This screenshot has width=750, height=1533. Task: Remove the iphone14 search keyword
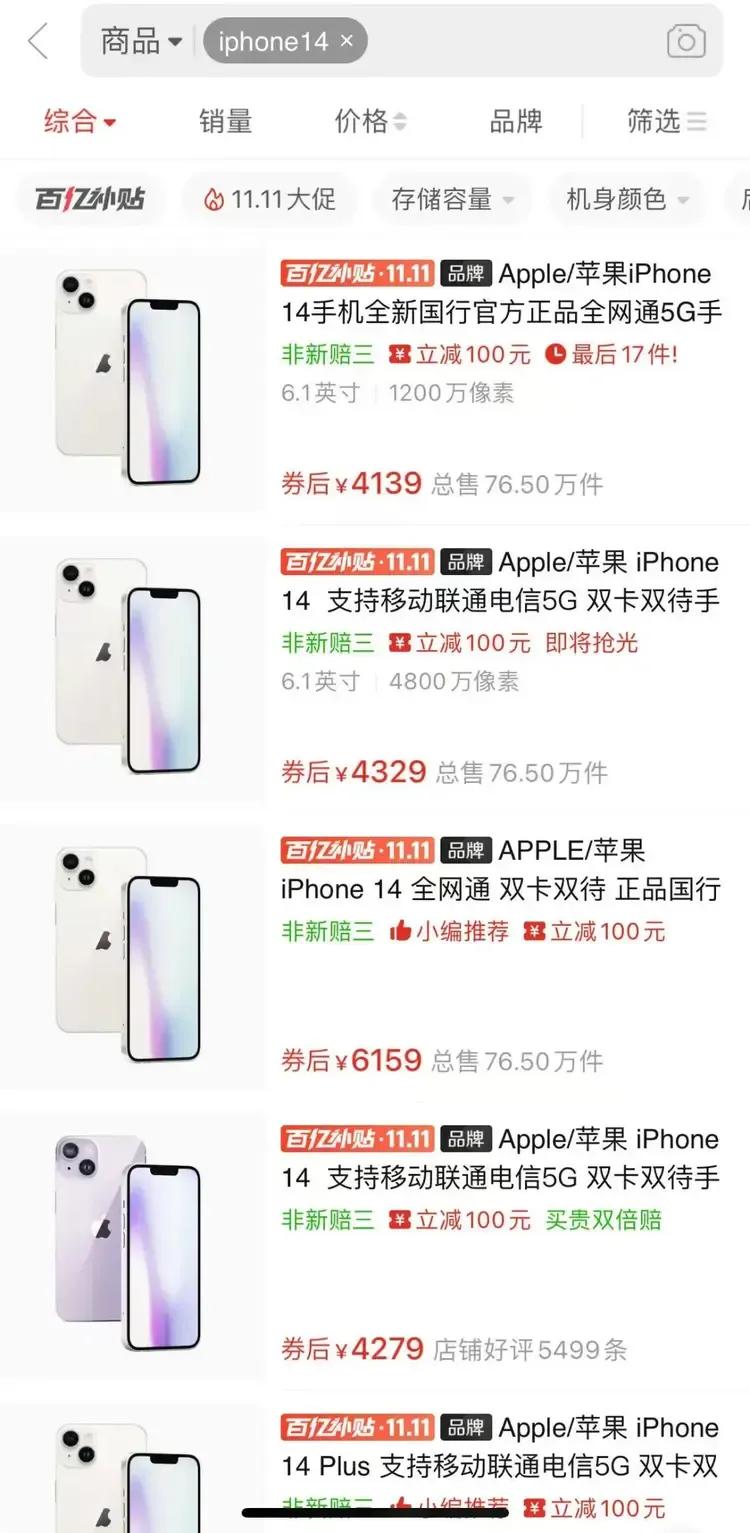[x=346, y=40]
